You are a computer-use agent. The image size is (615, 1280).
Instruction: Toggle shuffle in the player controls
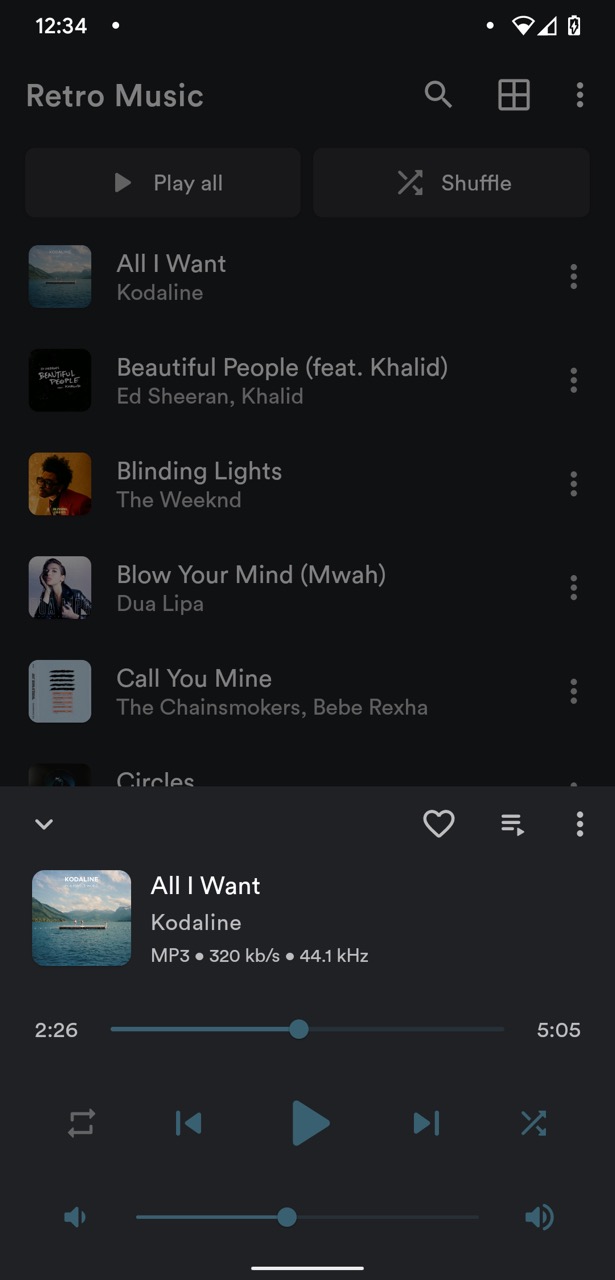[x=533, y=1123]
